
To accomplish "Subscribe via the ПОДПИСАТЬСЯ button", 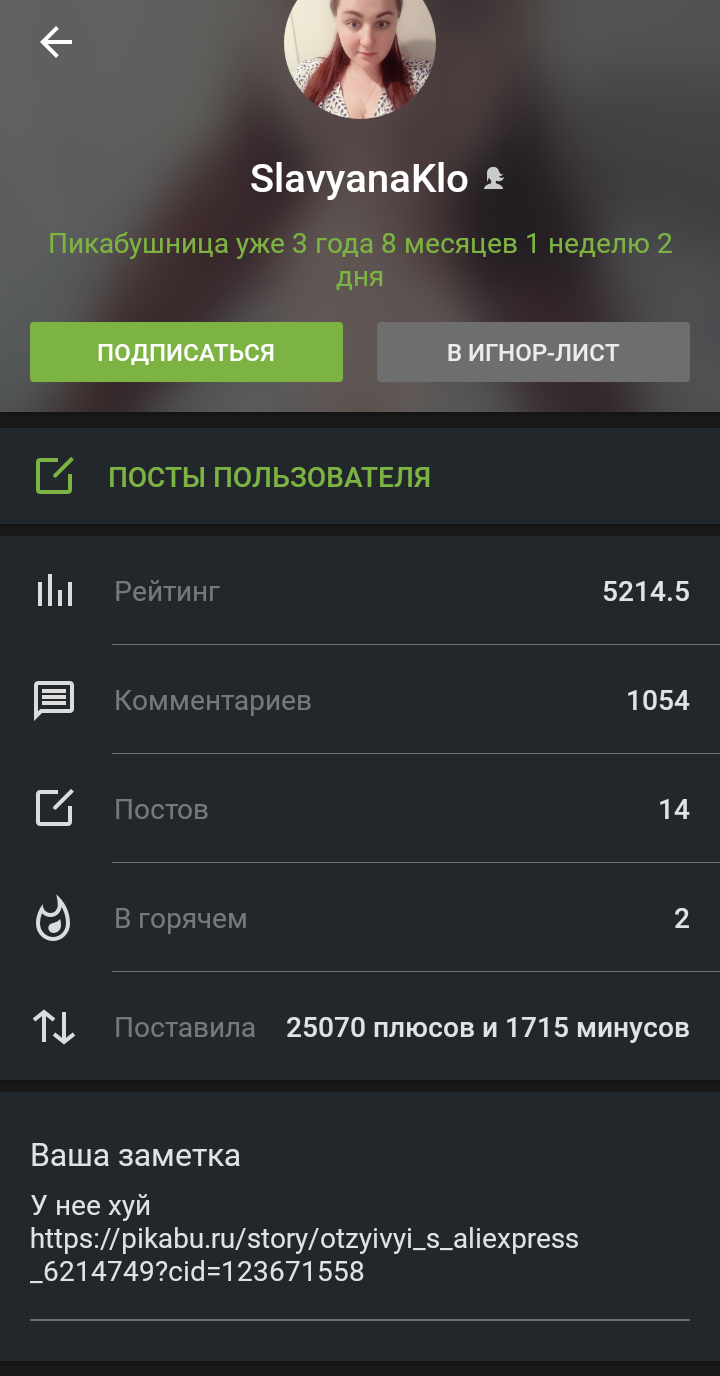I will pyautogui.click(x=186, y=352).
